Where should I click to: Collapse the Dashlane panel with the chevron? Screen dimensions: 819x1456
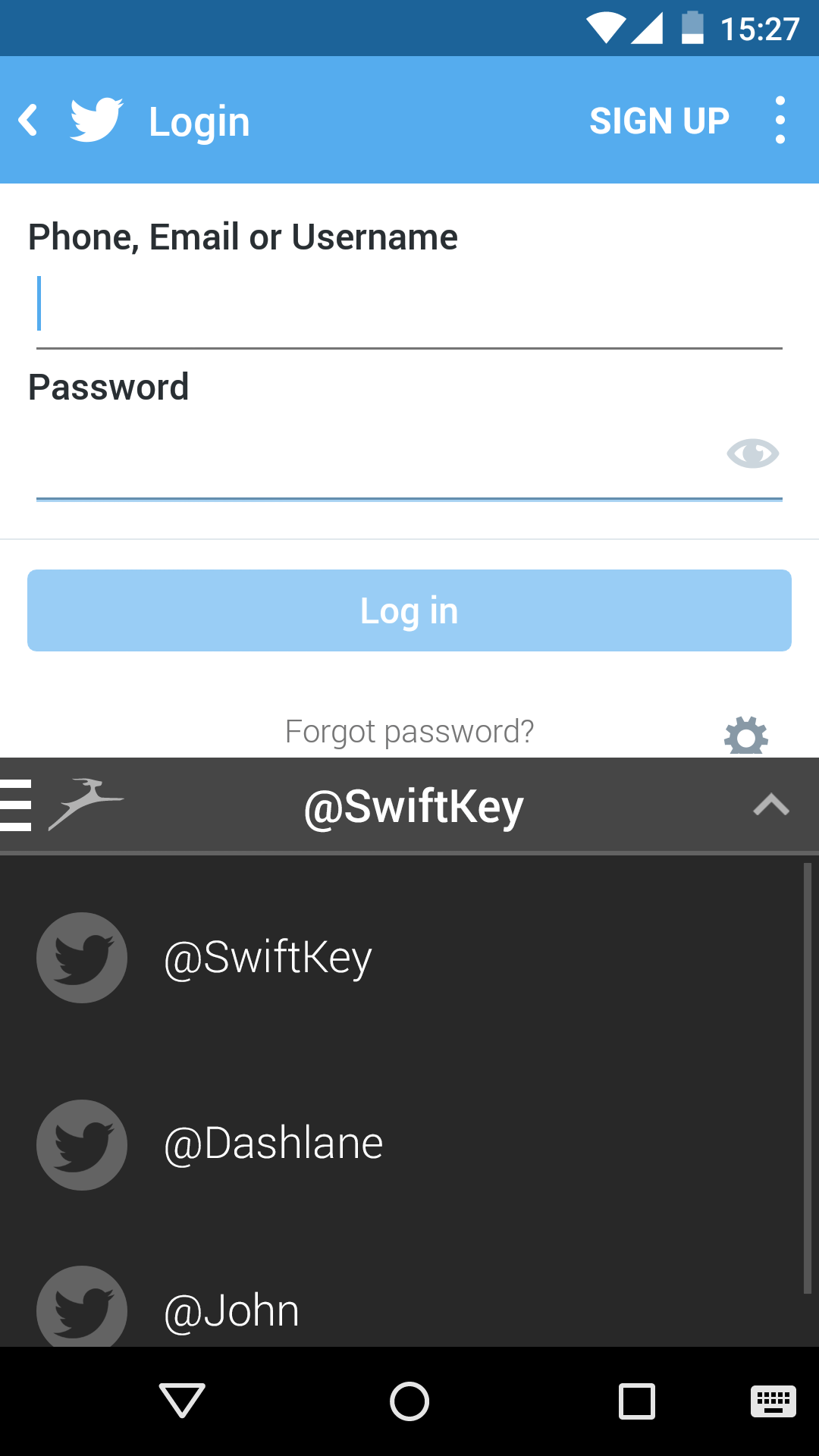click(x=771, y=805)
